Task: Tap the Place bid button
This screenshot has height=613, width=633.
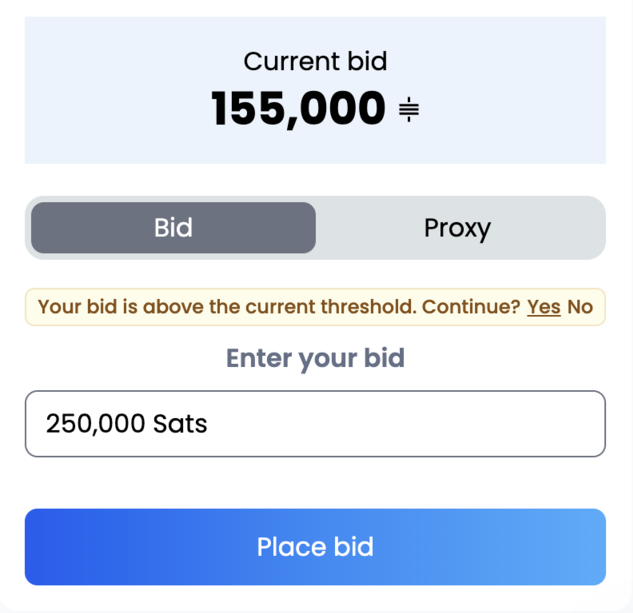Action: [x=315, y=547]
